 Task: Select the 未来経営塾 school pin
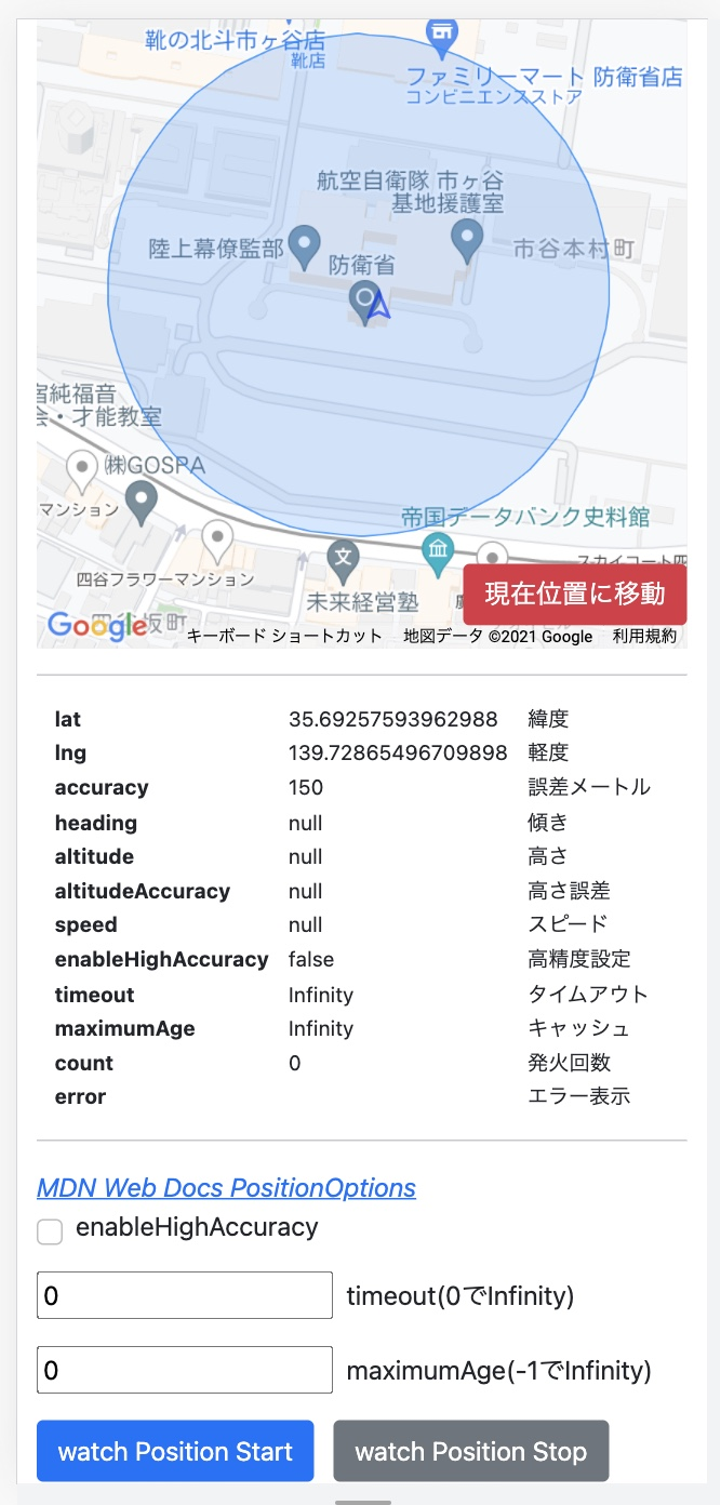point(343,556)
